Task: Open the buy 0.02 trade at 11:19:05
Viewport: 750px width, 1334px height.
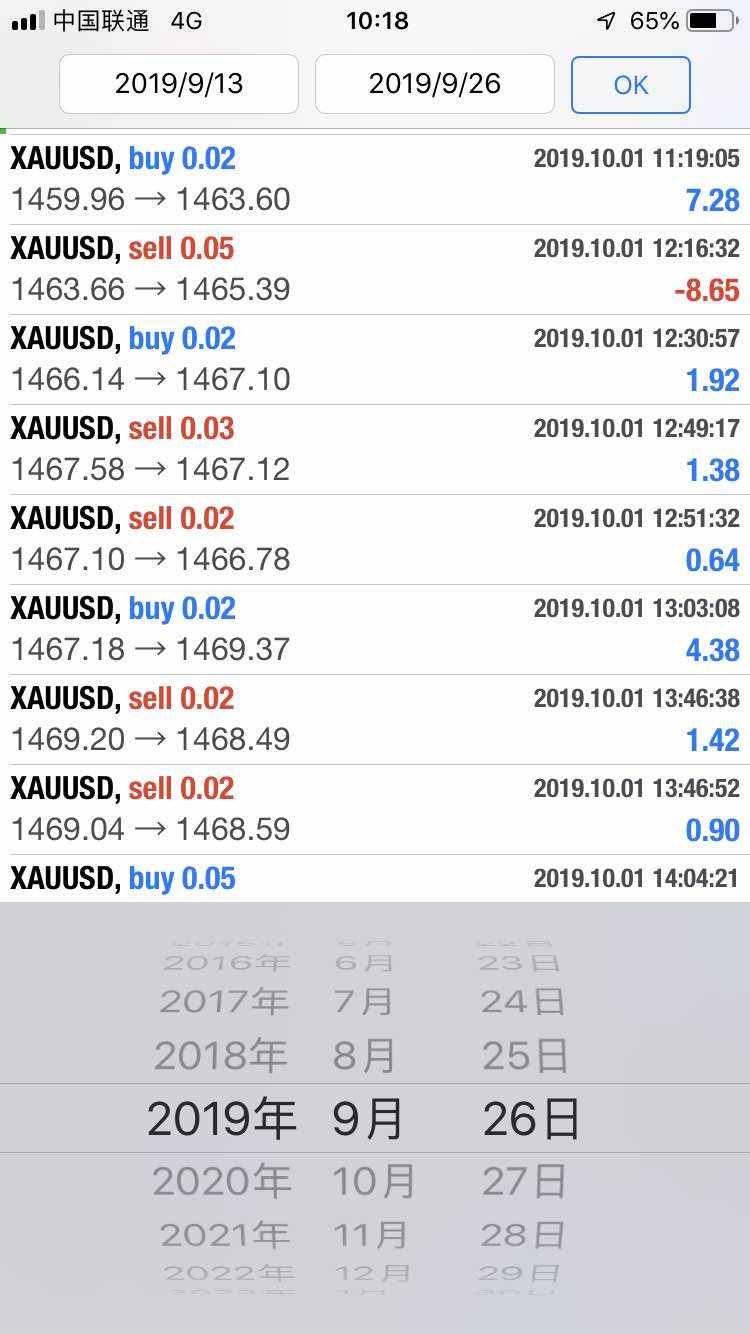Action: (x=375, y=180)
